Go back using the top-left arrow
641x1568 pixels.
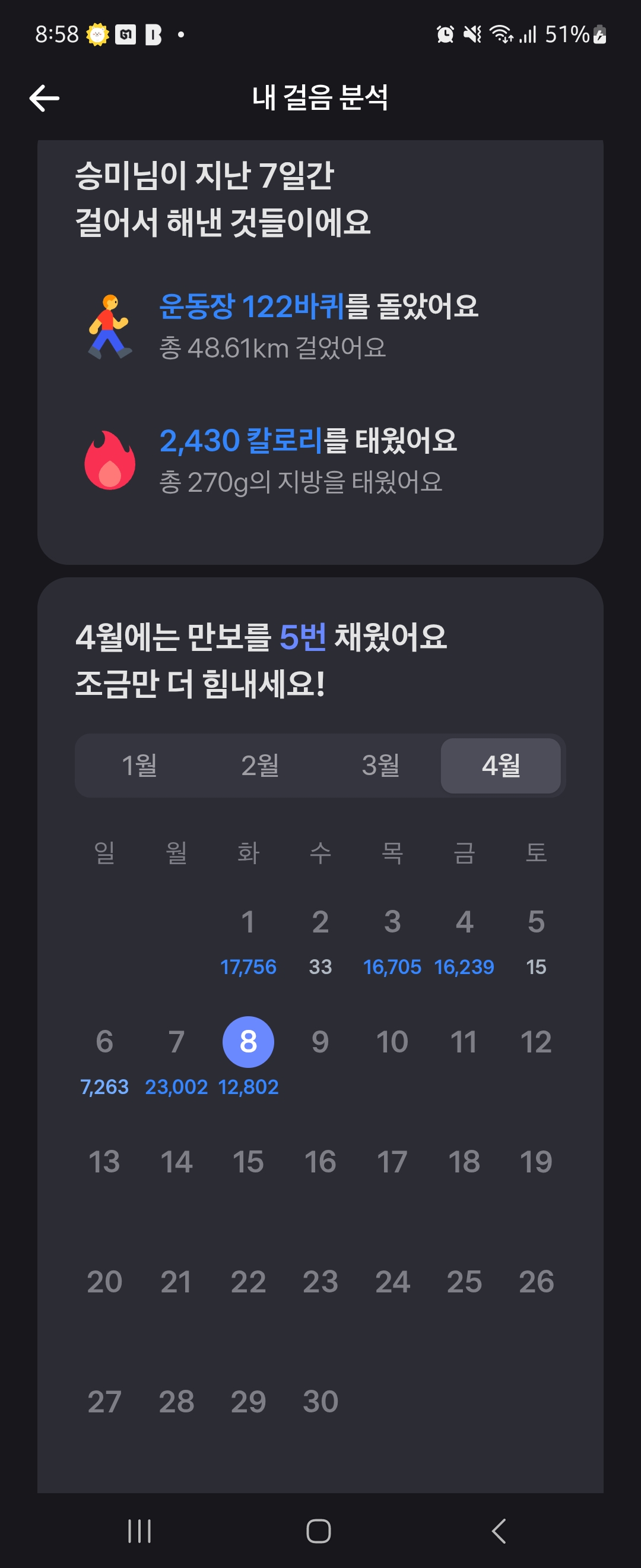pyautogui.click(x=45, y=98)
